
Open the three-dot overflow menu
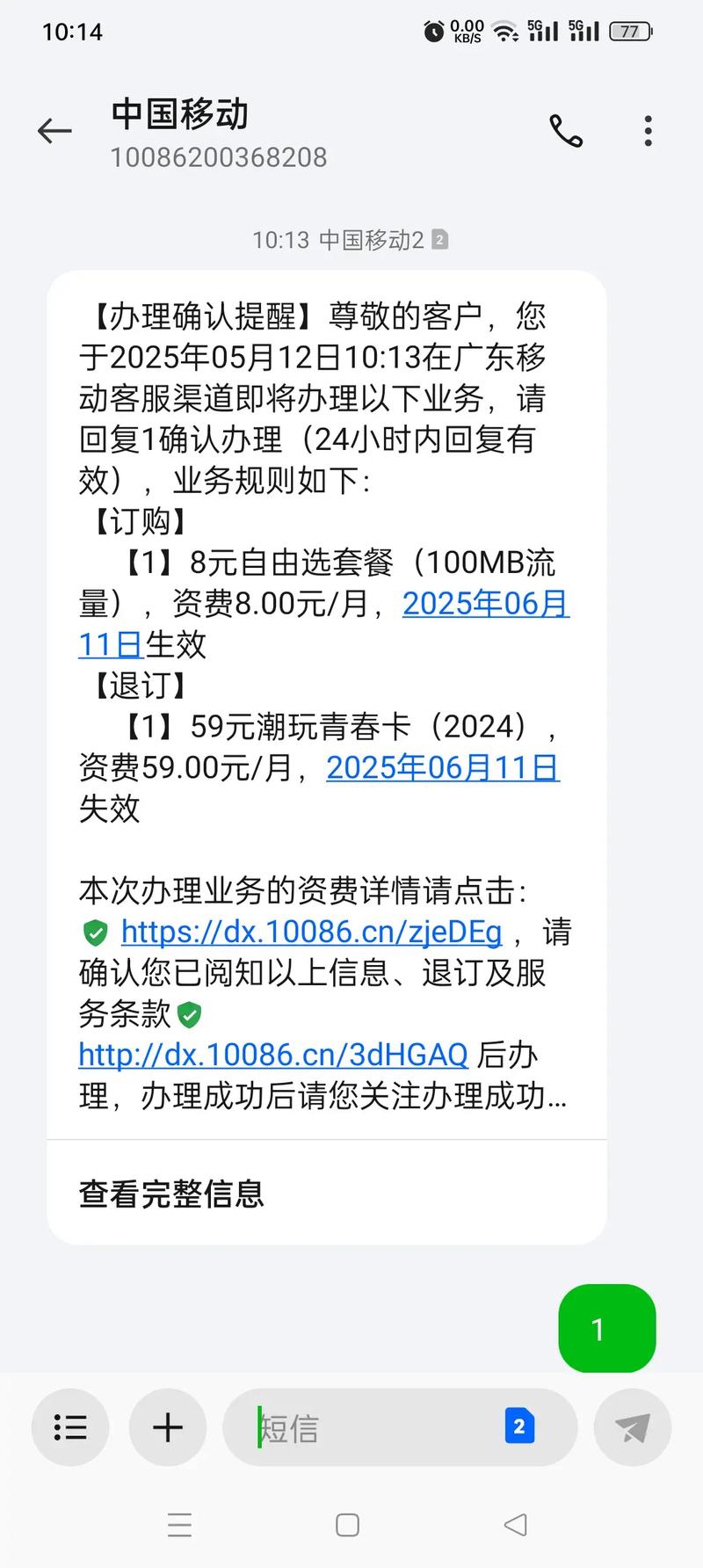[x=648, y=132]
